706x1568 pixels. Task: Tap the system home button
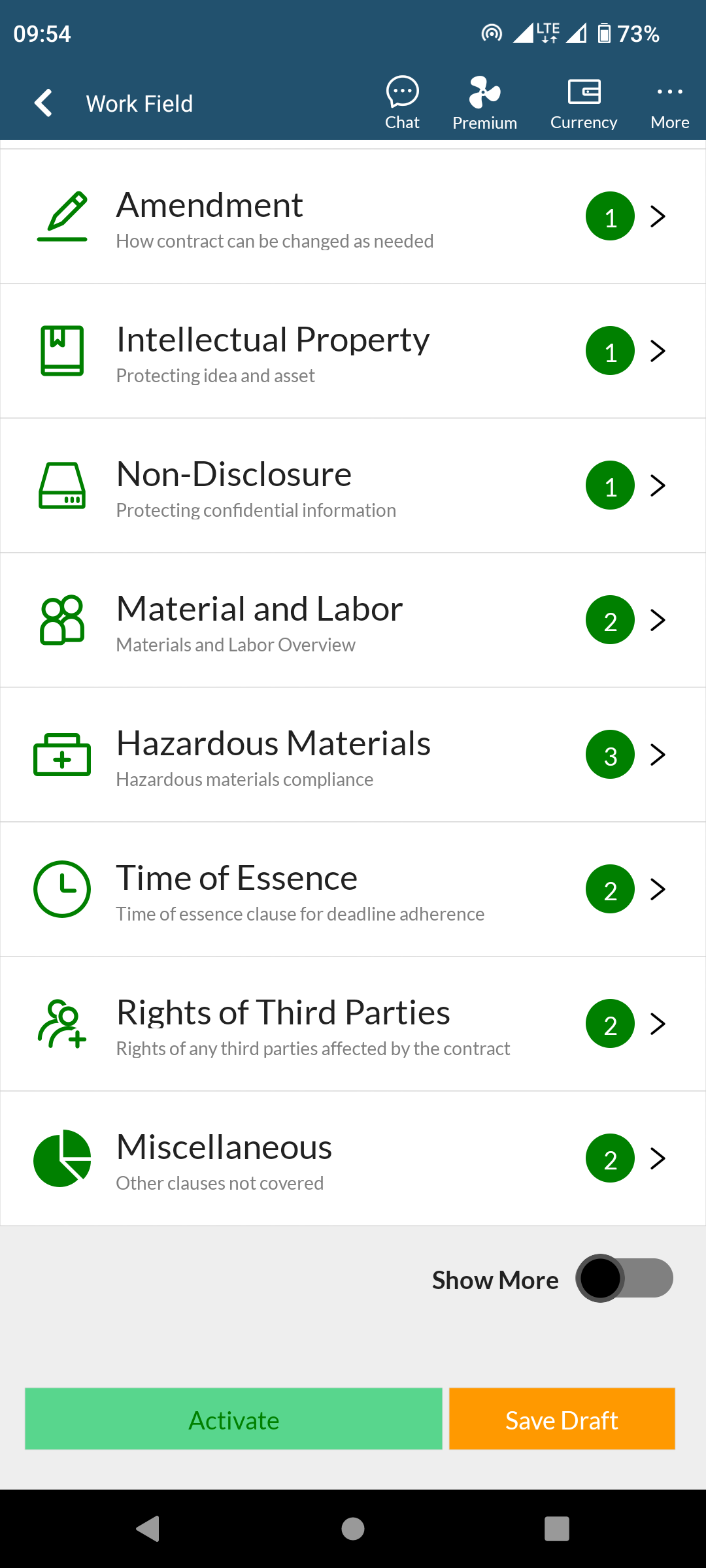pos(353,1529)
